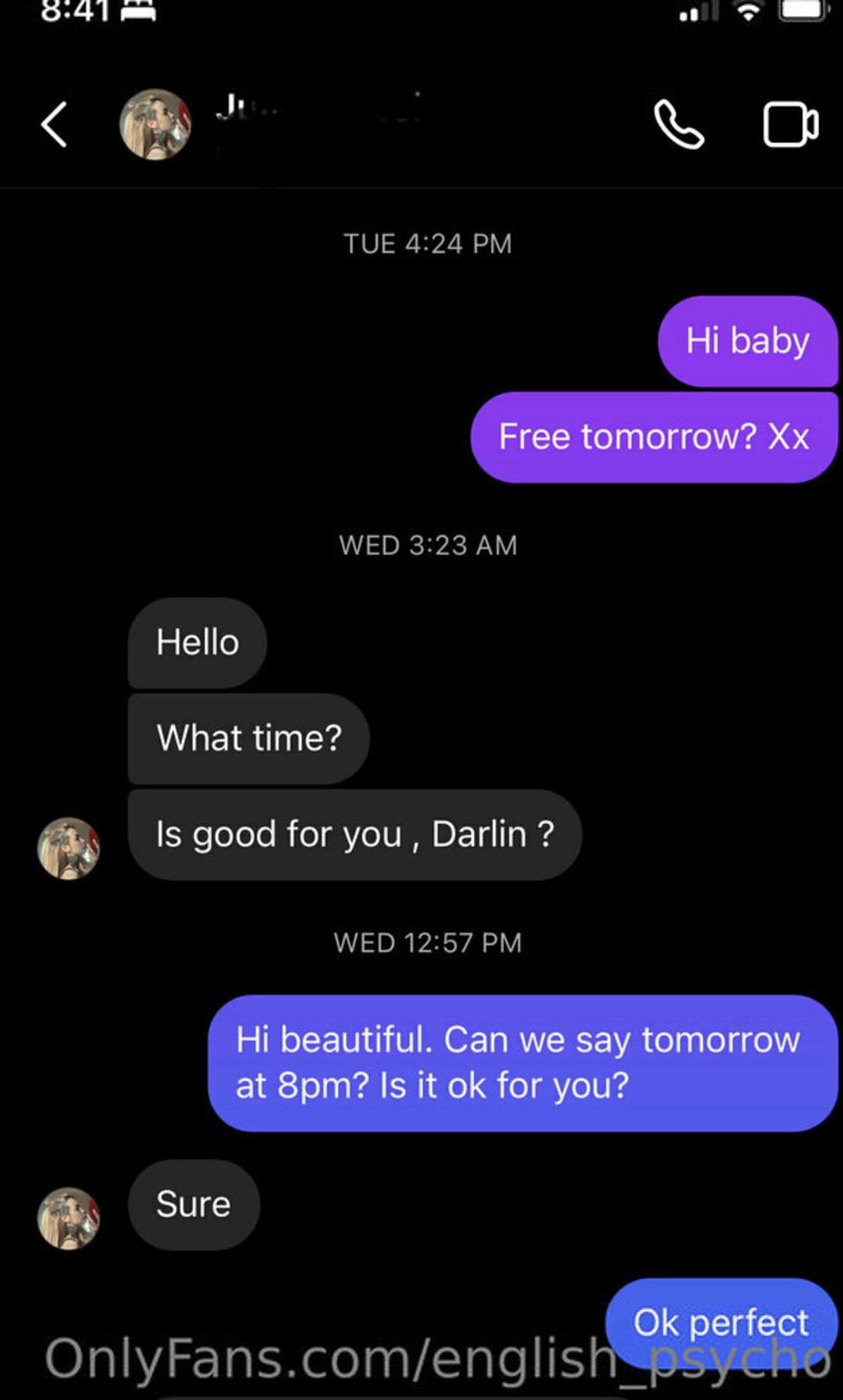Start a voice call
The width and height of the screenshot is (843, 1400).
point(678,124)
